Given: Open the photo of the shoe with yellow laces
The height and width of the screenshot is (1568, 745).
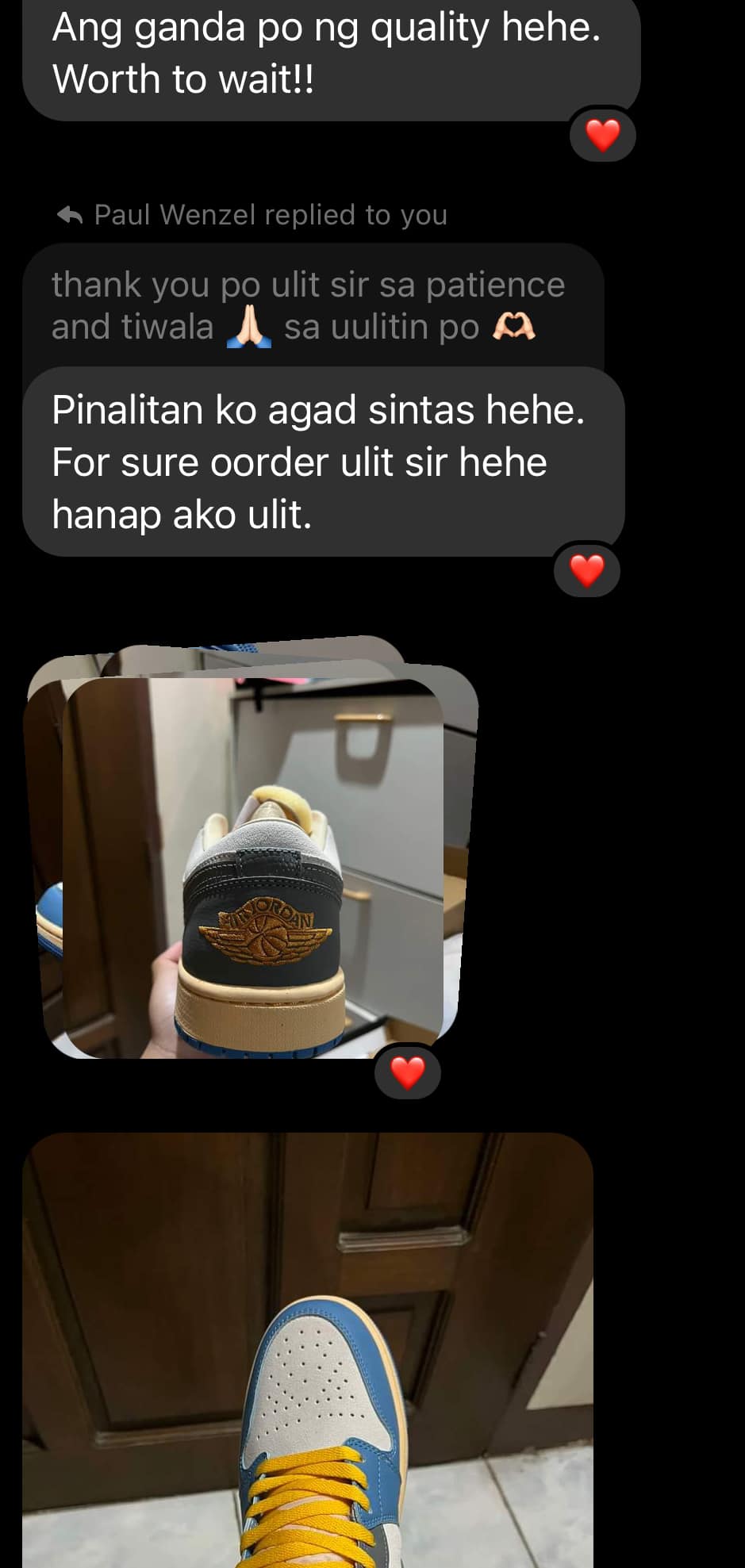Looking at the screenshot, I should (308, 1348).
